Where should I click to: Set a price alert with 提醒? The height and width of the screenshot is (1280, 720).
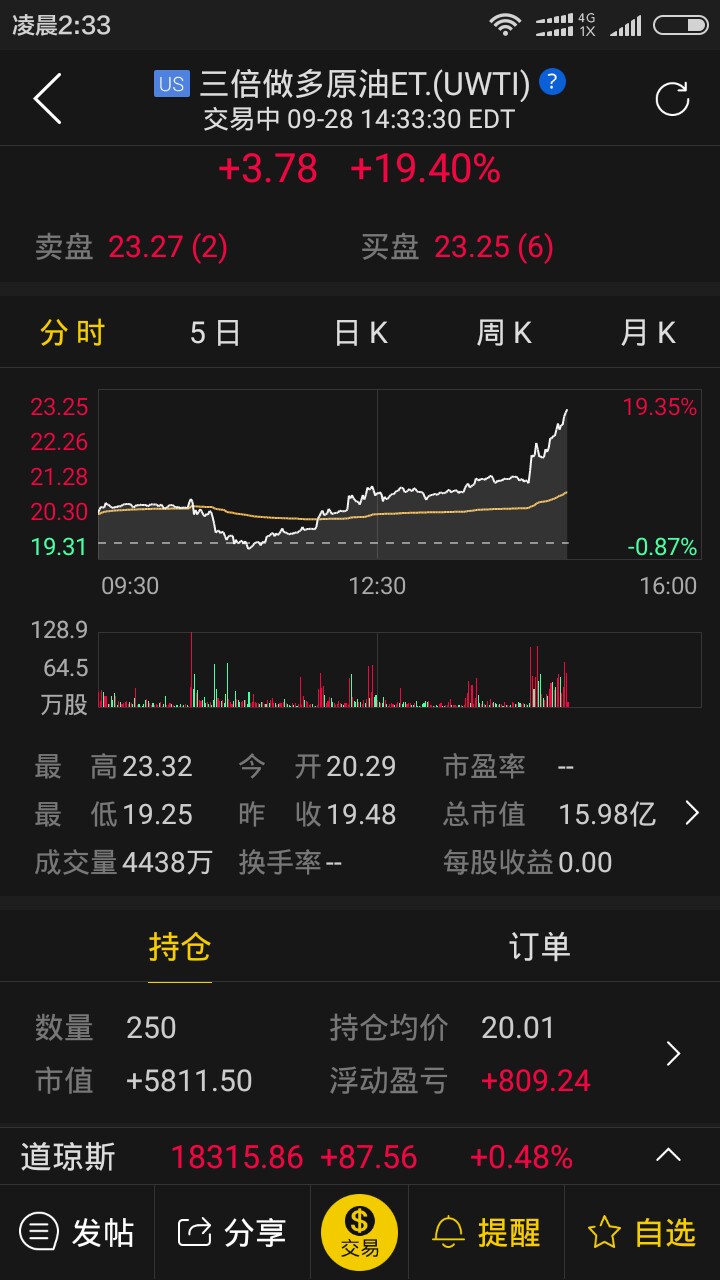pos(487,1233)
